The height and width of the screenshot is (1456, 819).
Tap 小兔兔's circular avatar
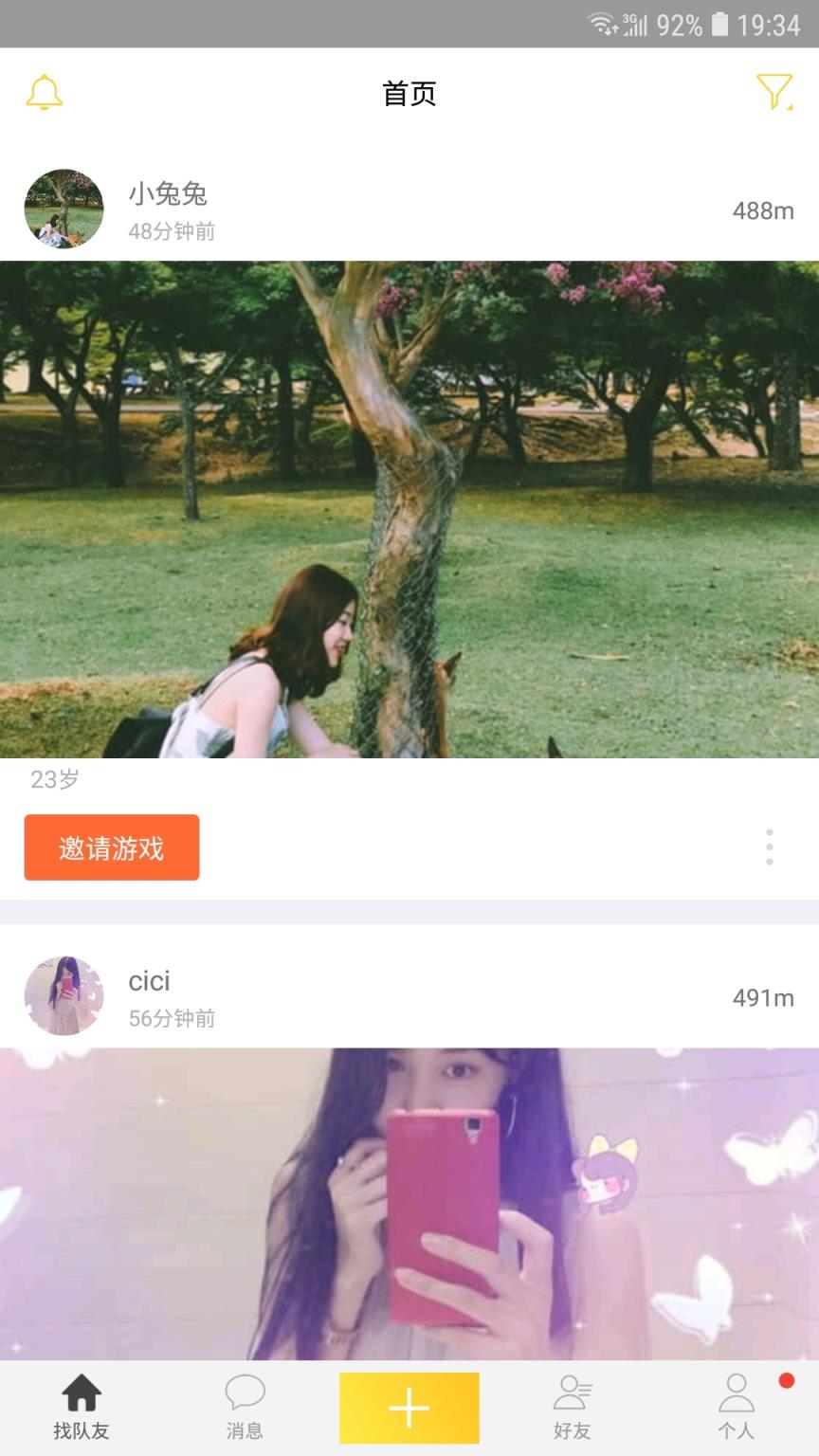pos(63,210)
